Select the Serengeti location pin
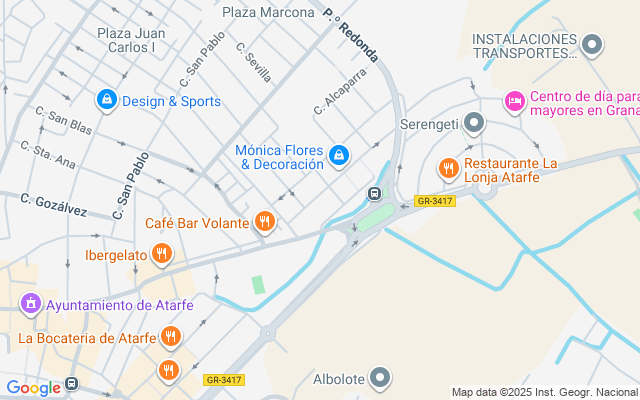This screenshot has width=640, height=400. pyautogui.click(x=474, y=123)
